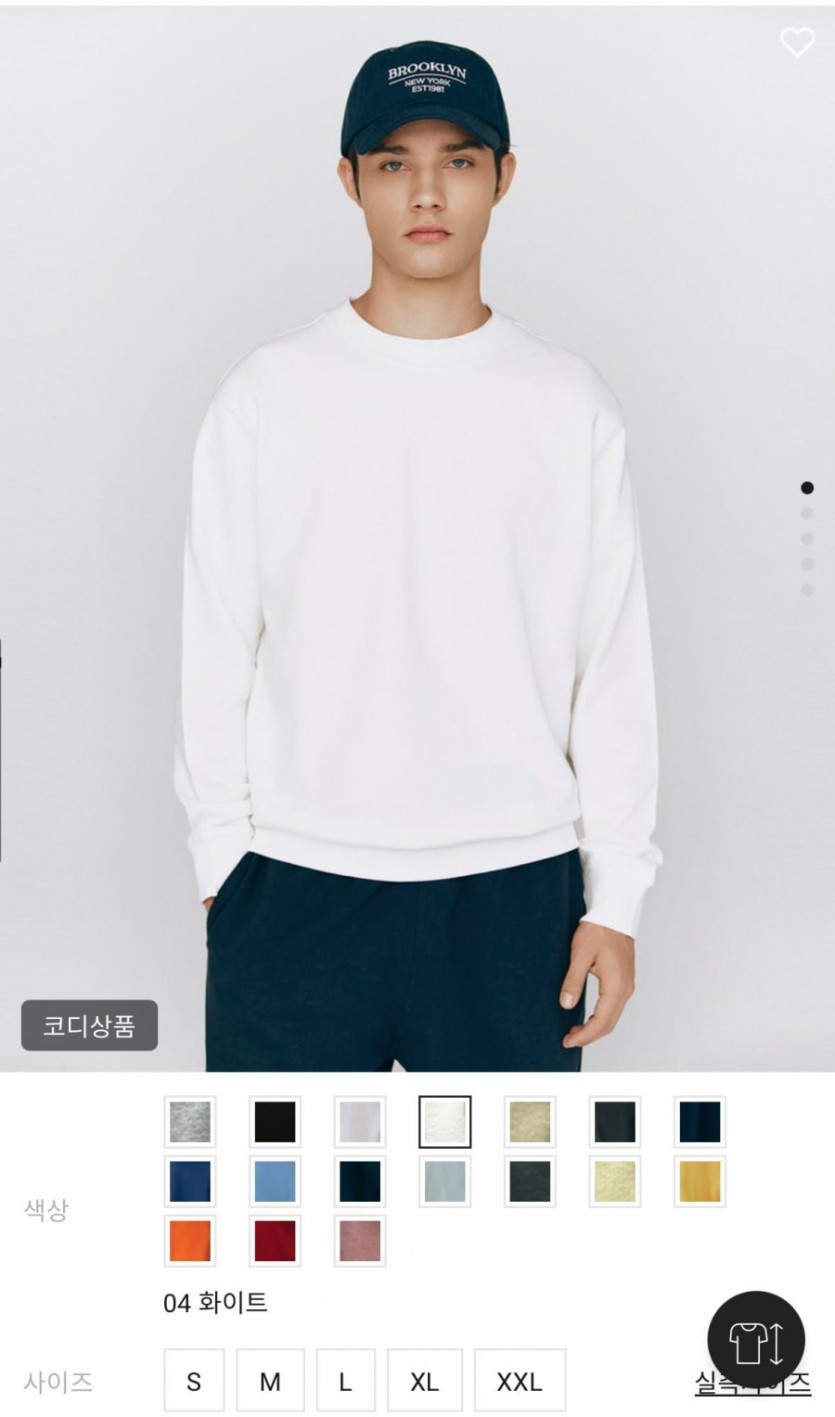Choose size XL

click(424, 1381)
